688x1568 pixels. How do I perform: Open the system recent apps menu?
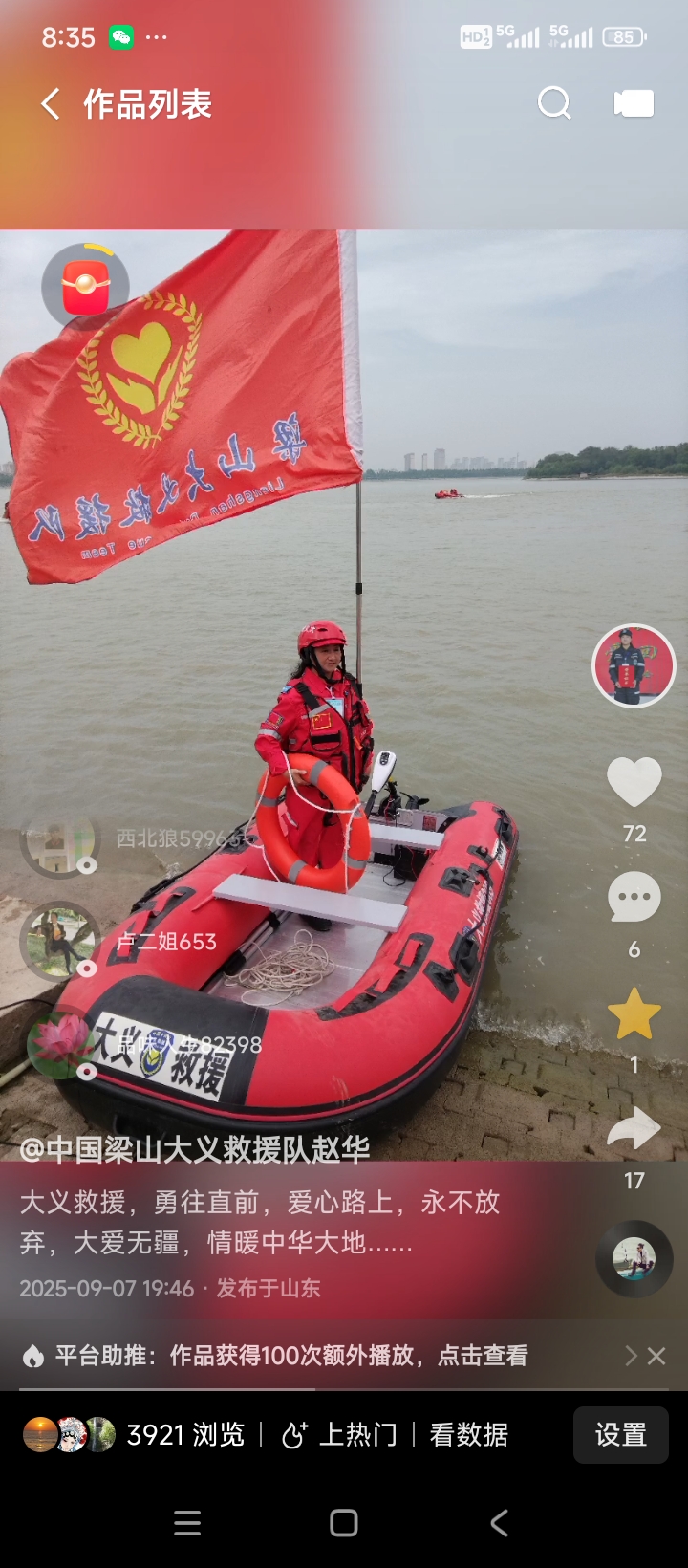(187, 1523)
